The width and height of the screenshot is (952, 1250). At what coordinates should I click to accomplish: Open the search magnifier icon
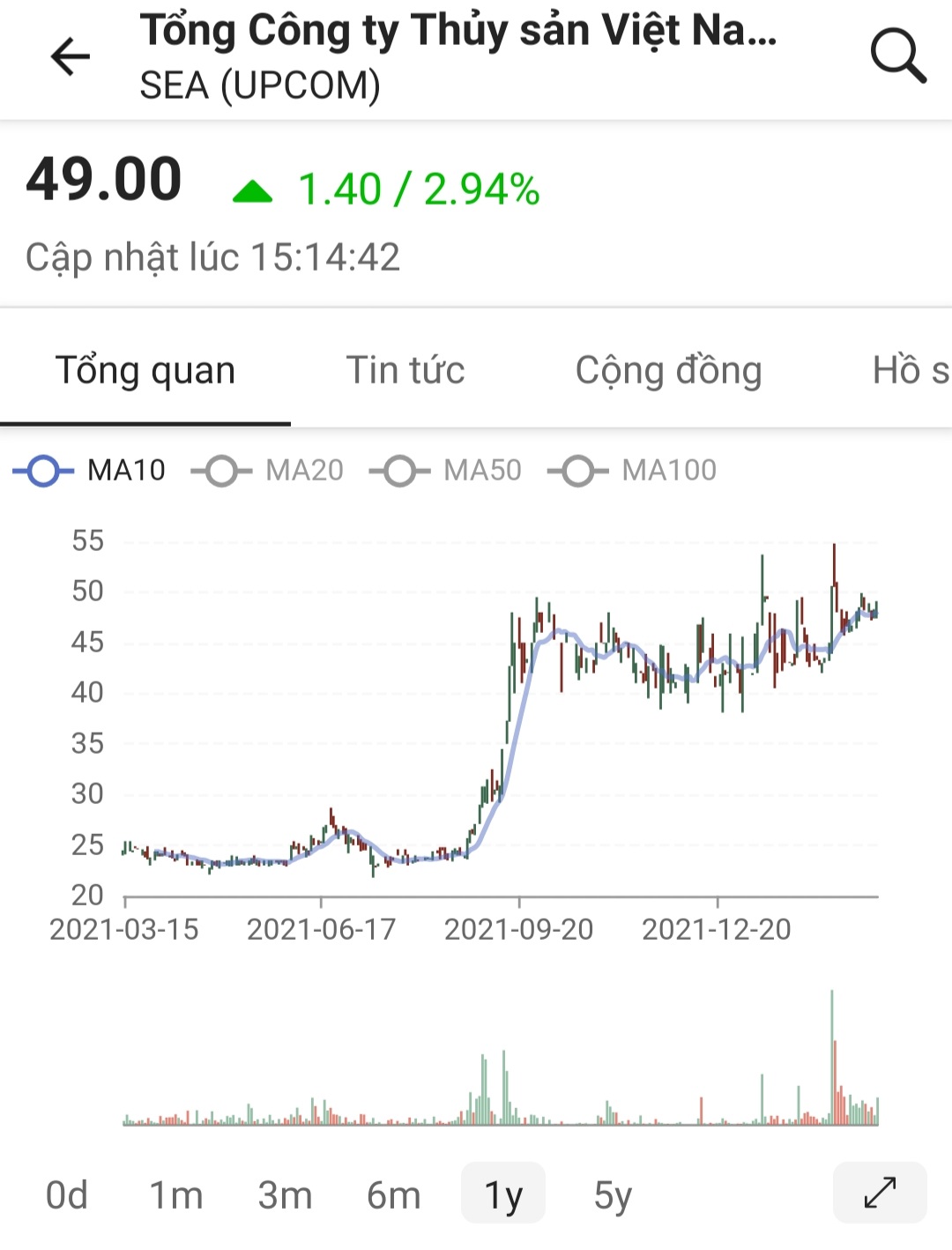[x=897, y=56]
